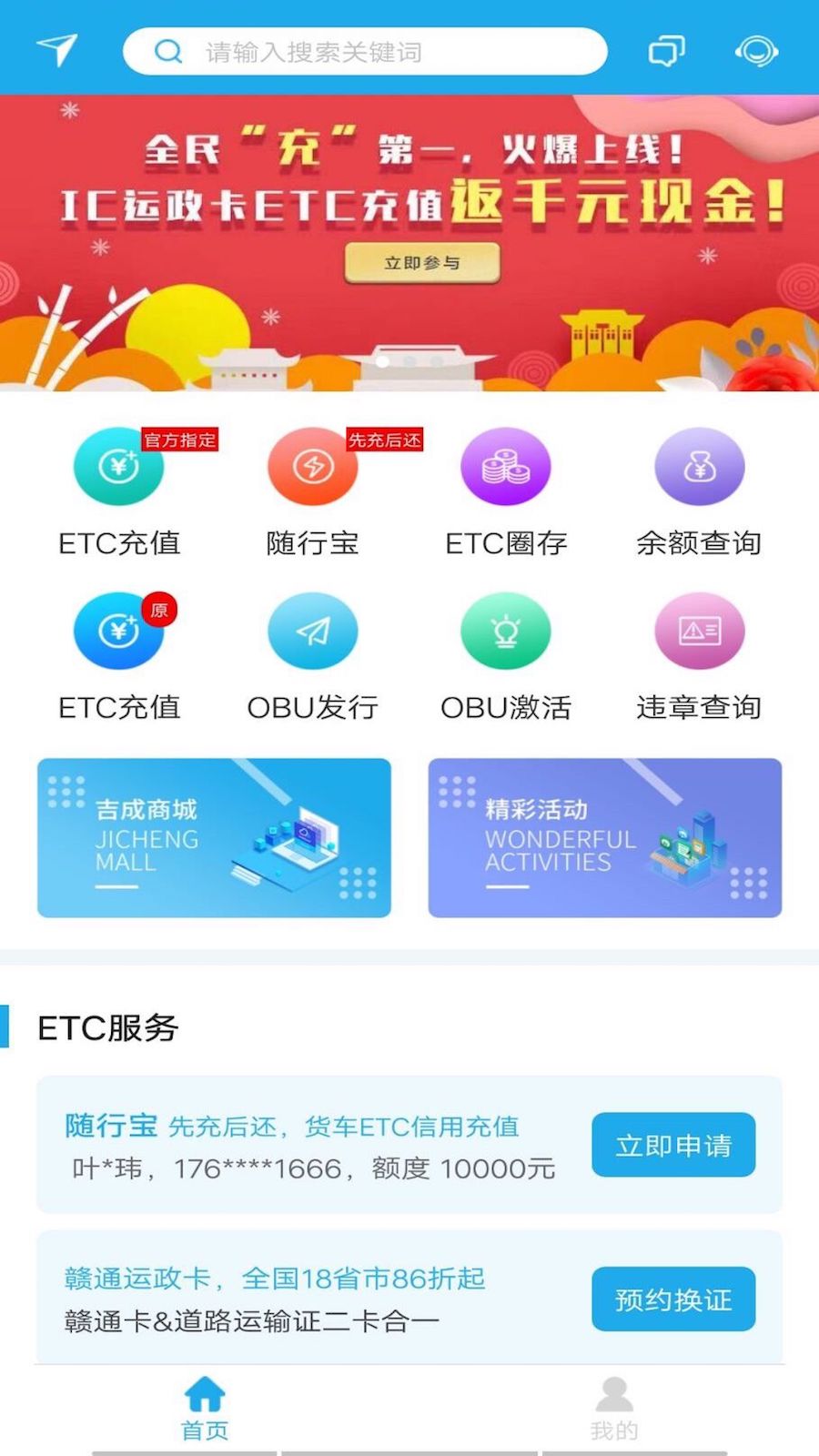Switch to the 我的 tab
Image resolution: width=819 pixels, height=1456 pixels.
pos(614,1409)
